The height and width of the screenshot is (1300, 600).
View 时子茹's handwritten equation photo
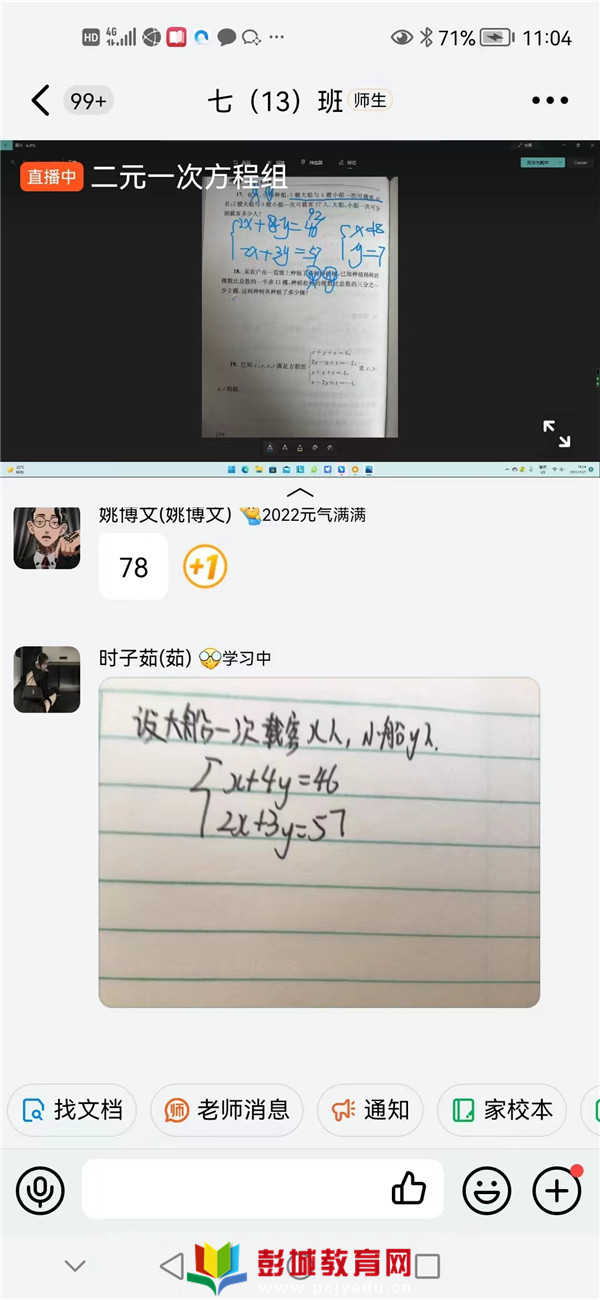tap(318, 841)
